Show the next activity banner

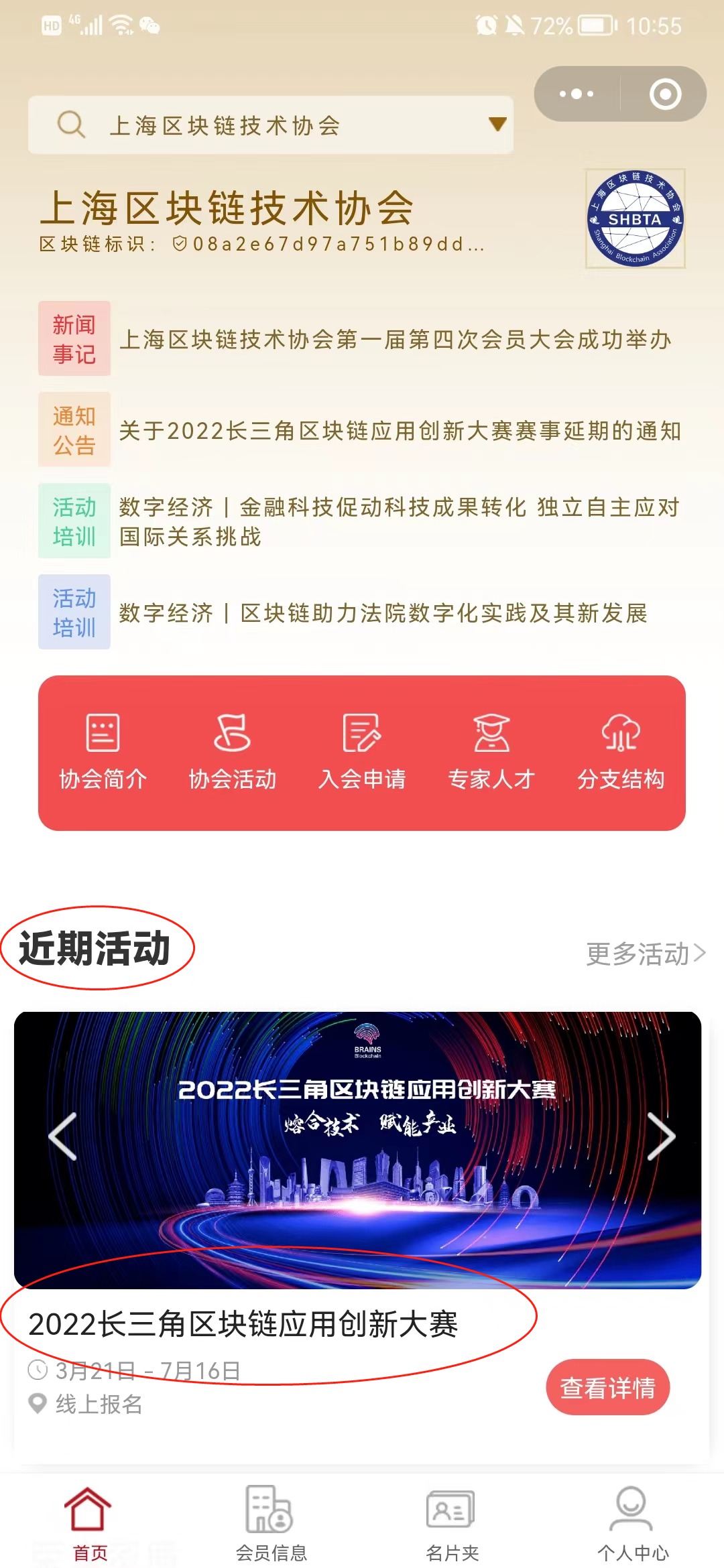[660, 1136]
